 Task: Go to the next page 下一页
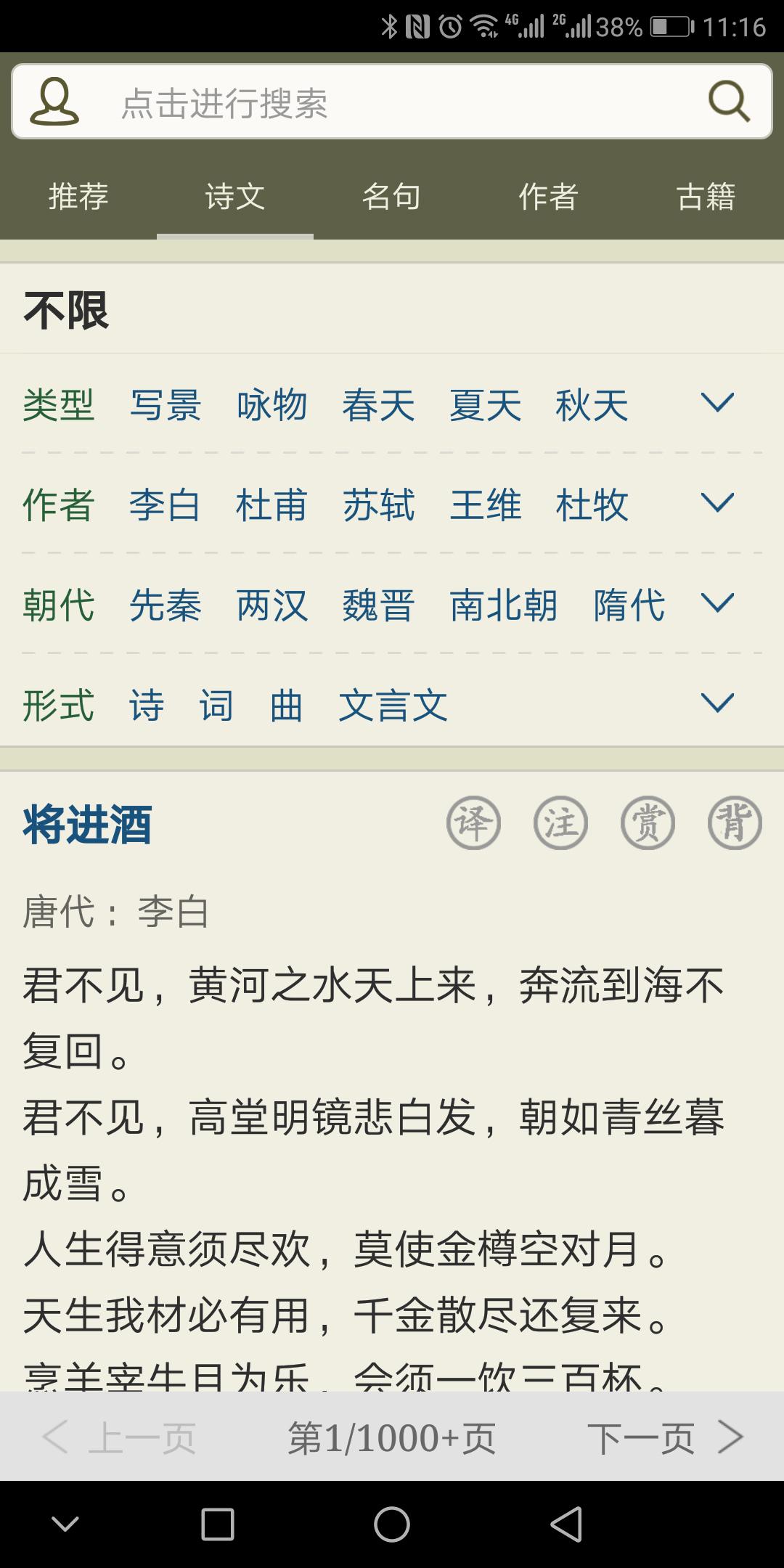(665, 1437)
